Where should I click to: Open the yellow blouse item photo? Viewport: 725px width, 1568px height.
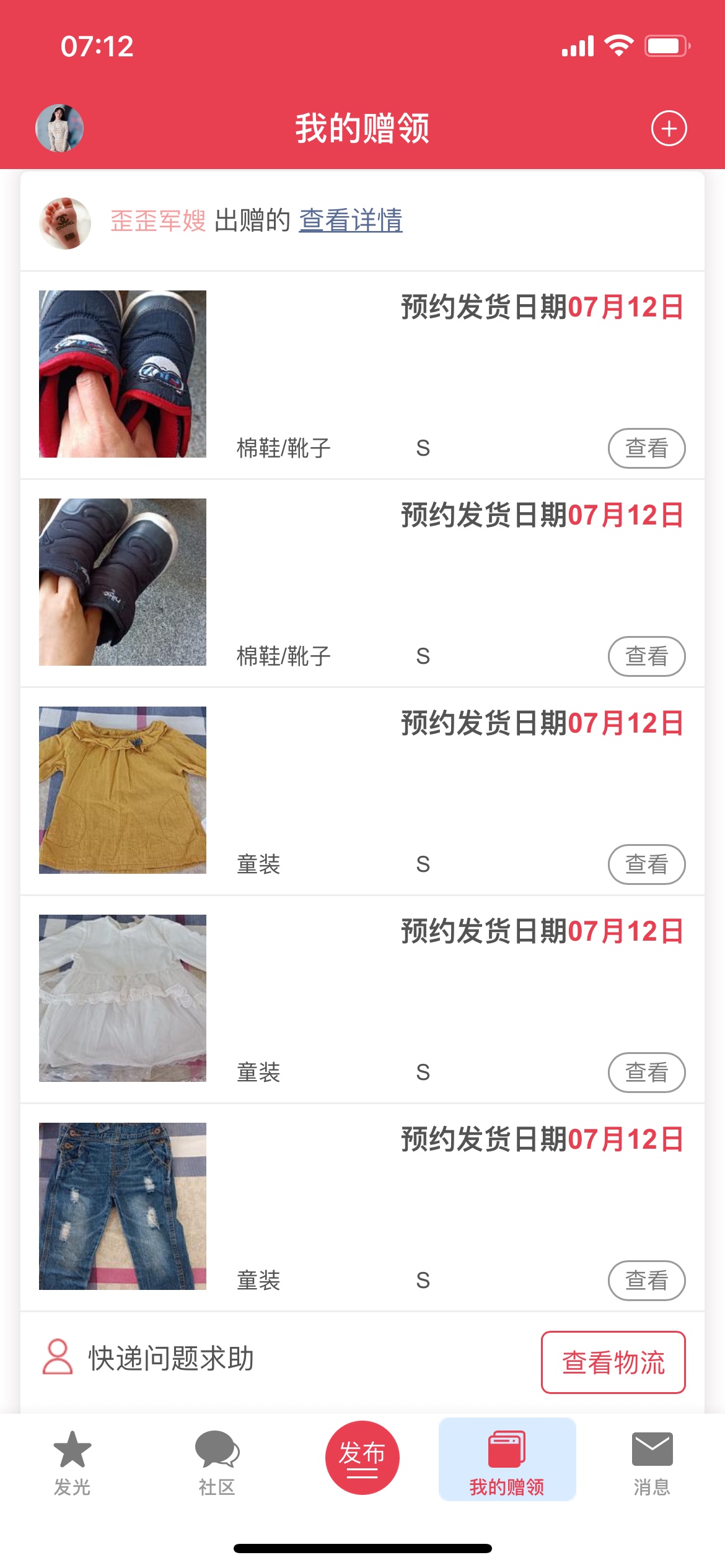(123, 790)
